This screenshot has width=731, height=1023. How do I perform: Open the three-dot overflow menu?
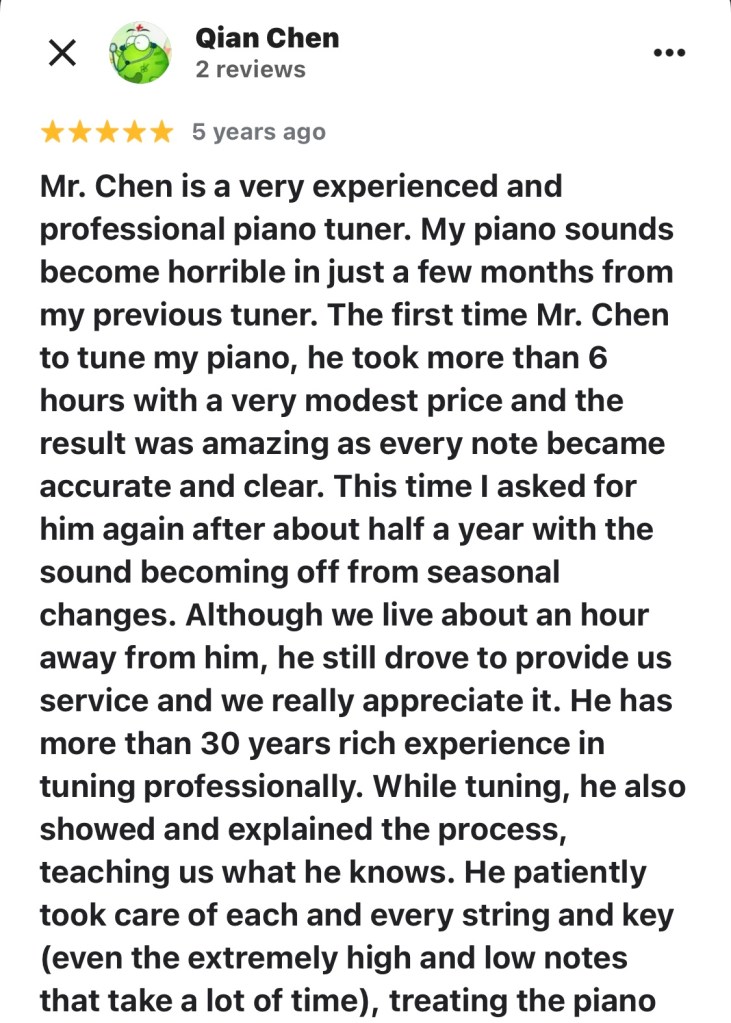click(668, 52)
